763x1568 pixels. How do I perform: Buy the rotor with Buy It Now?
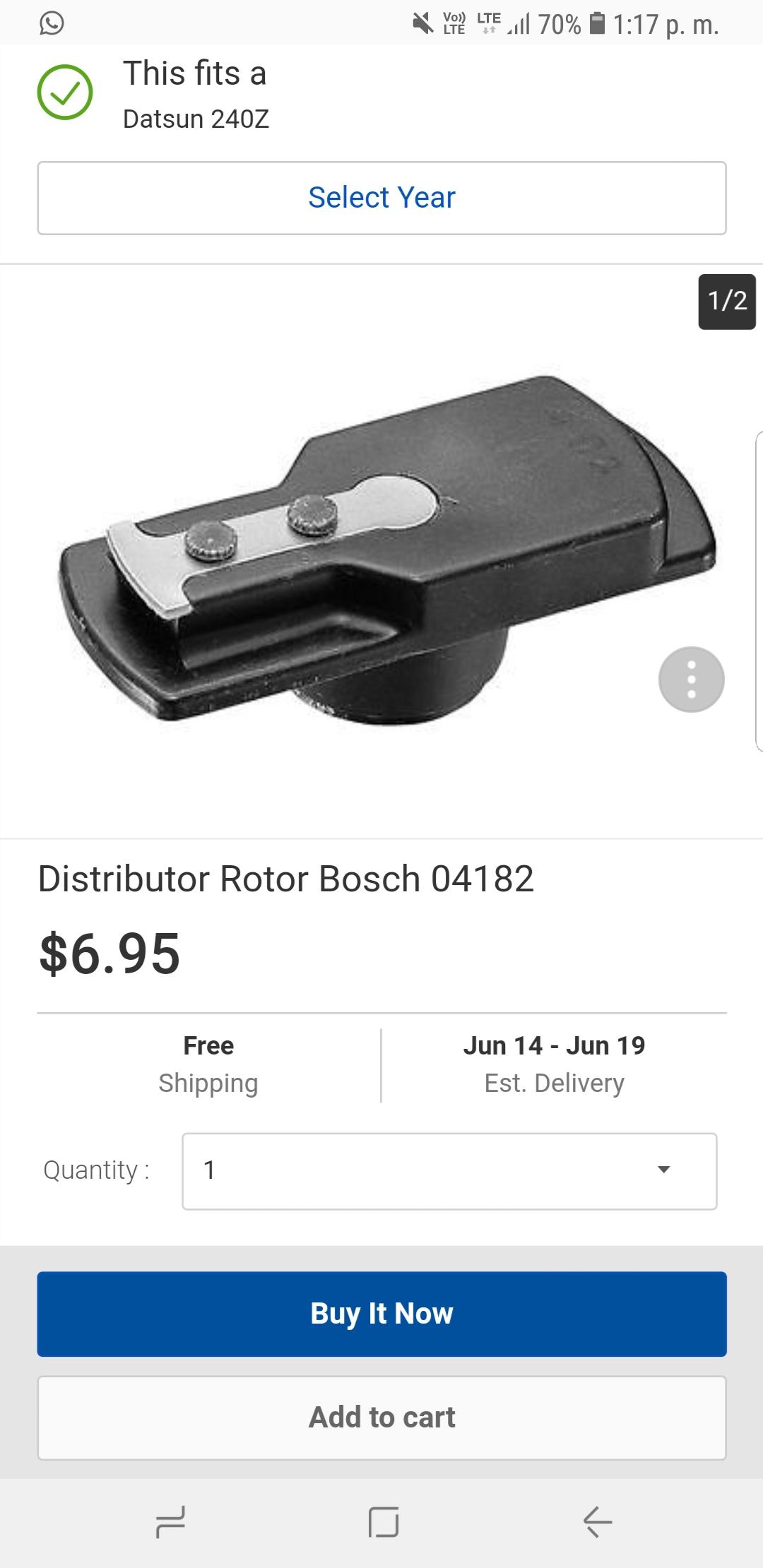click(381, 1314)
